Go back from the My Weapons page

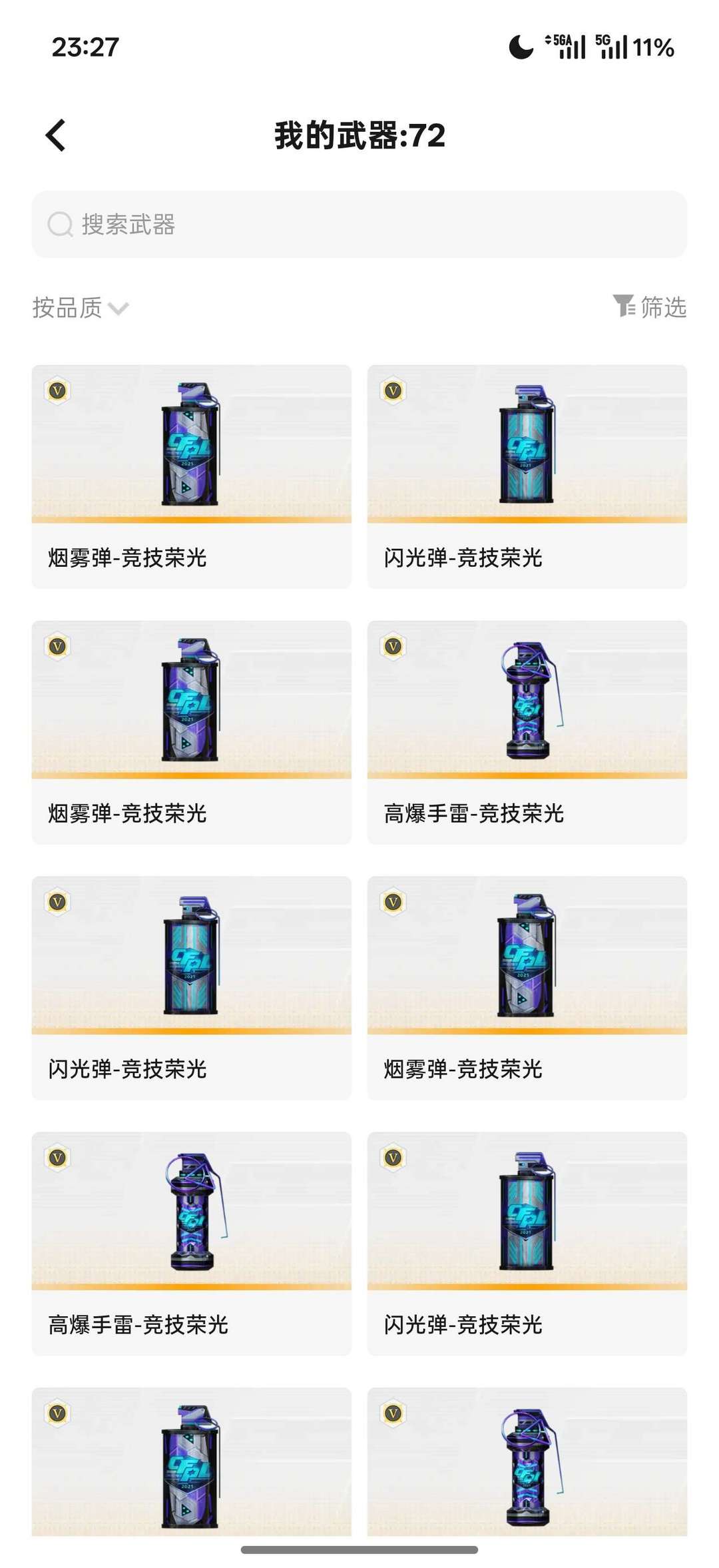(x=56, y=135)
